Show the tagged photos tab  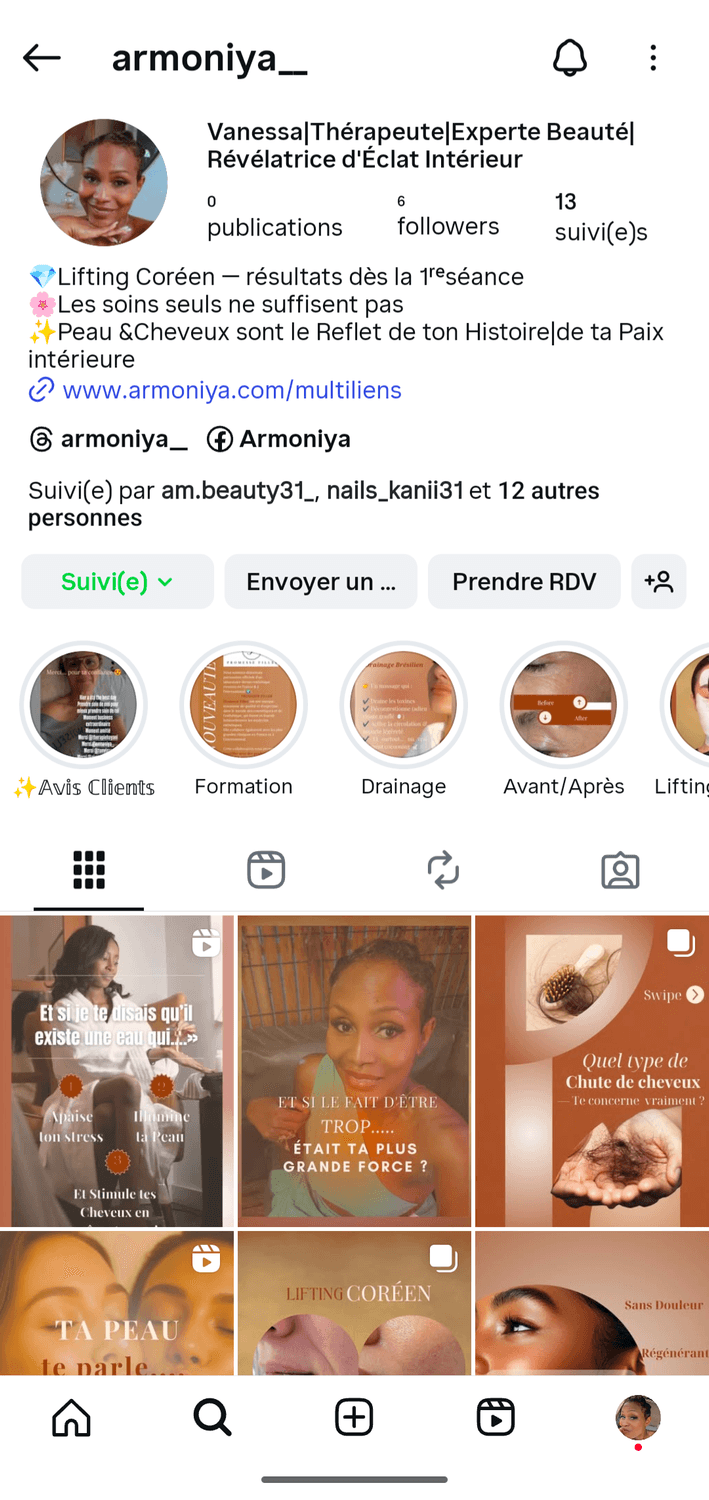click(x=620, y=870)
